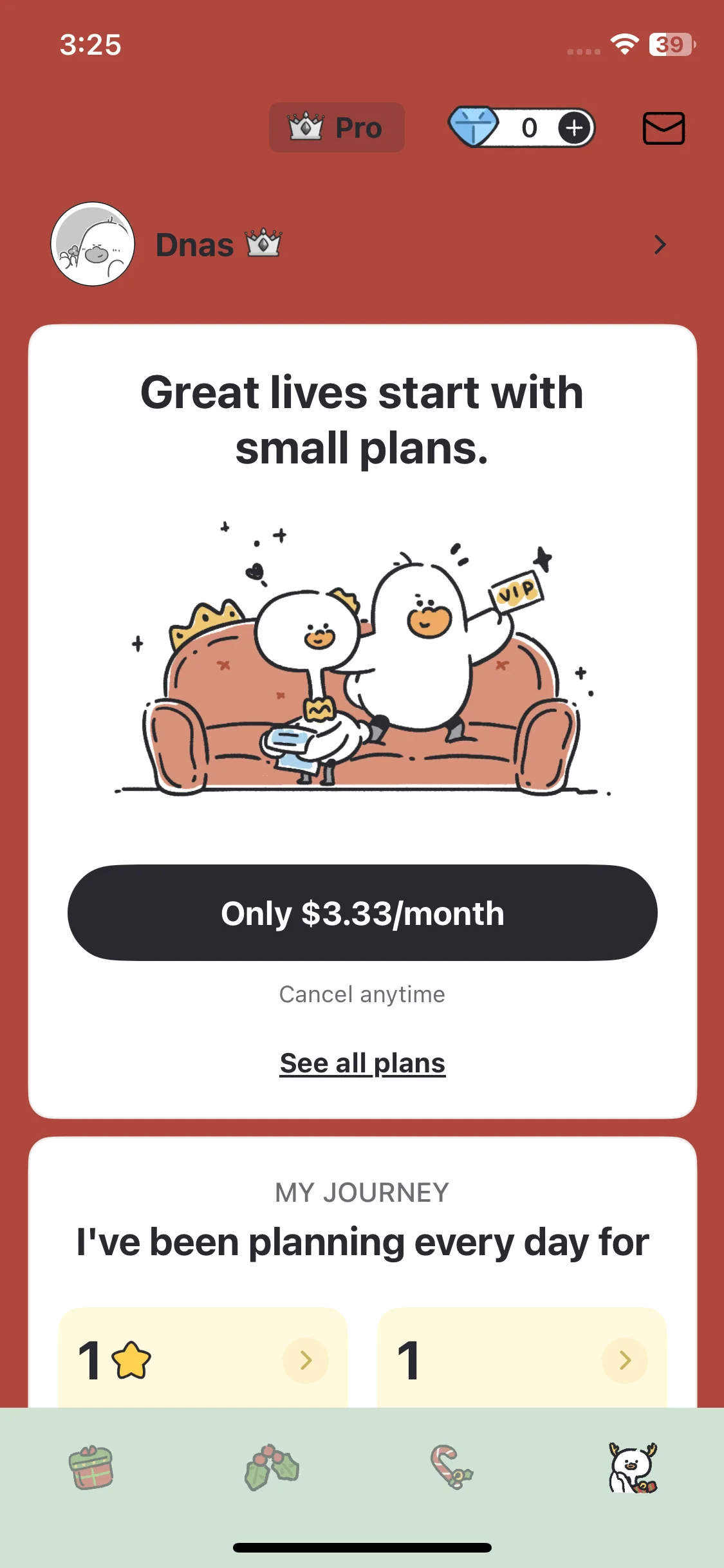Screen dimensions: 724x1568
Task: Open the See all plans link
Action: pos(362,1063)
